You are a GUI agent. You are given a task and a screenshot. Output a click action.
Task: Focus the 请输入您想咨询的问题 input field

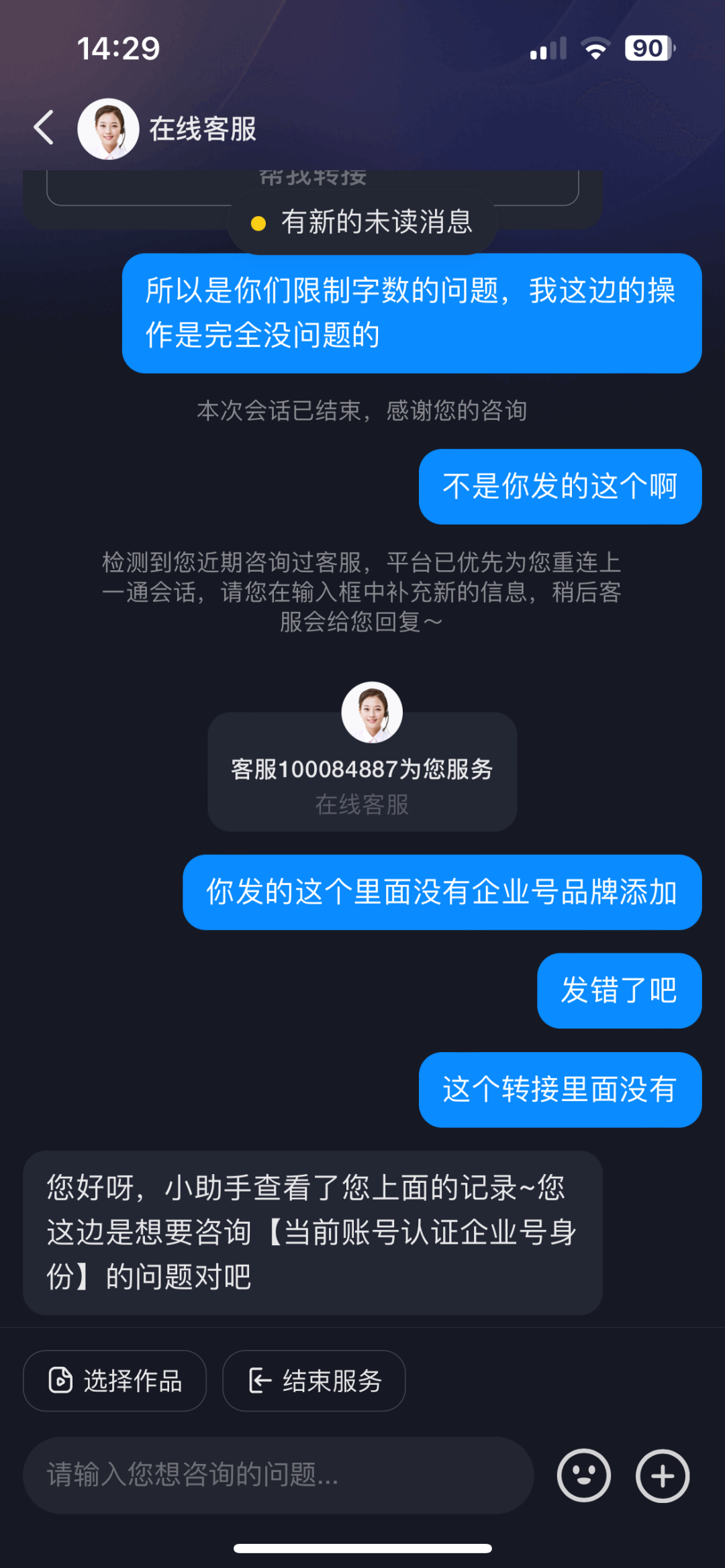[x=278, y=1475]
